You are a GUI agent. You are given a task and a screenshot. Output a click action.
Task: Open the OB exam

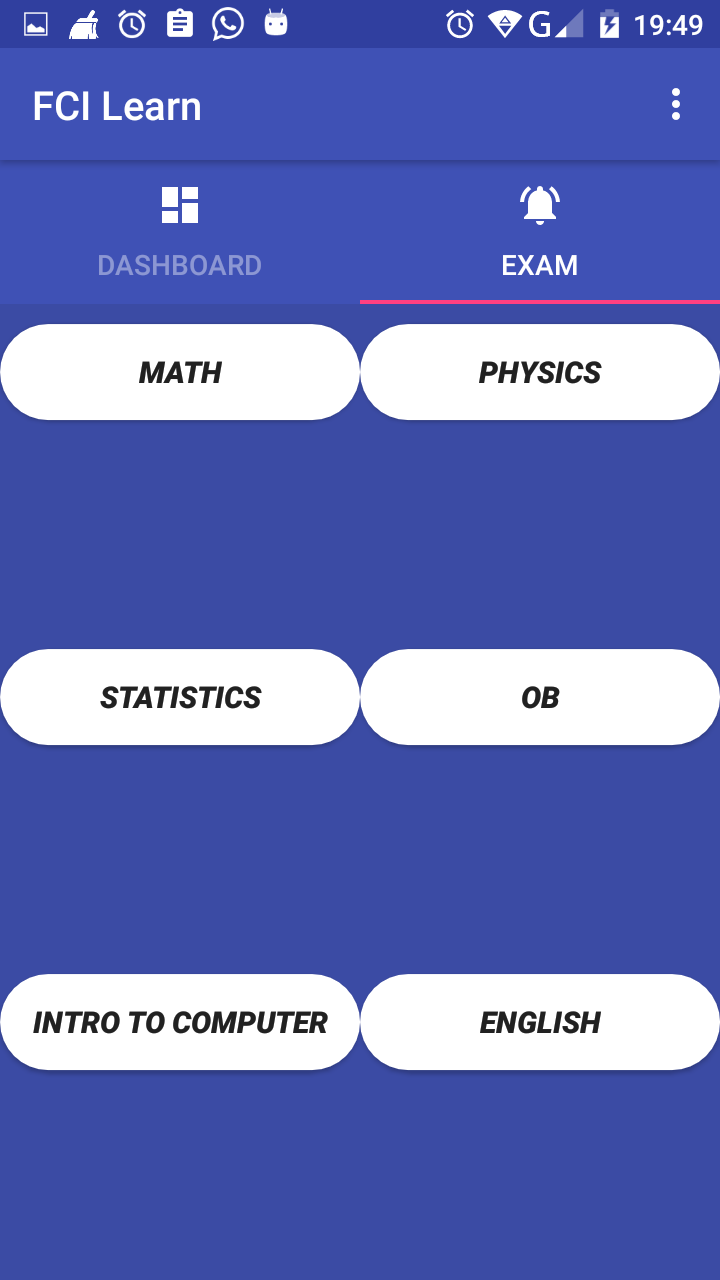[540, 697]
